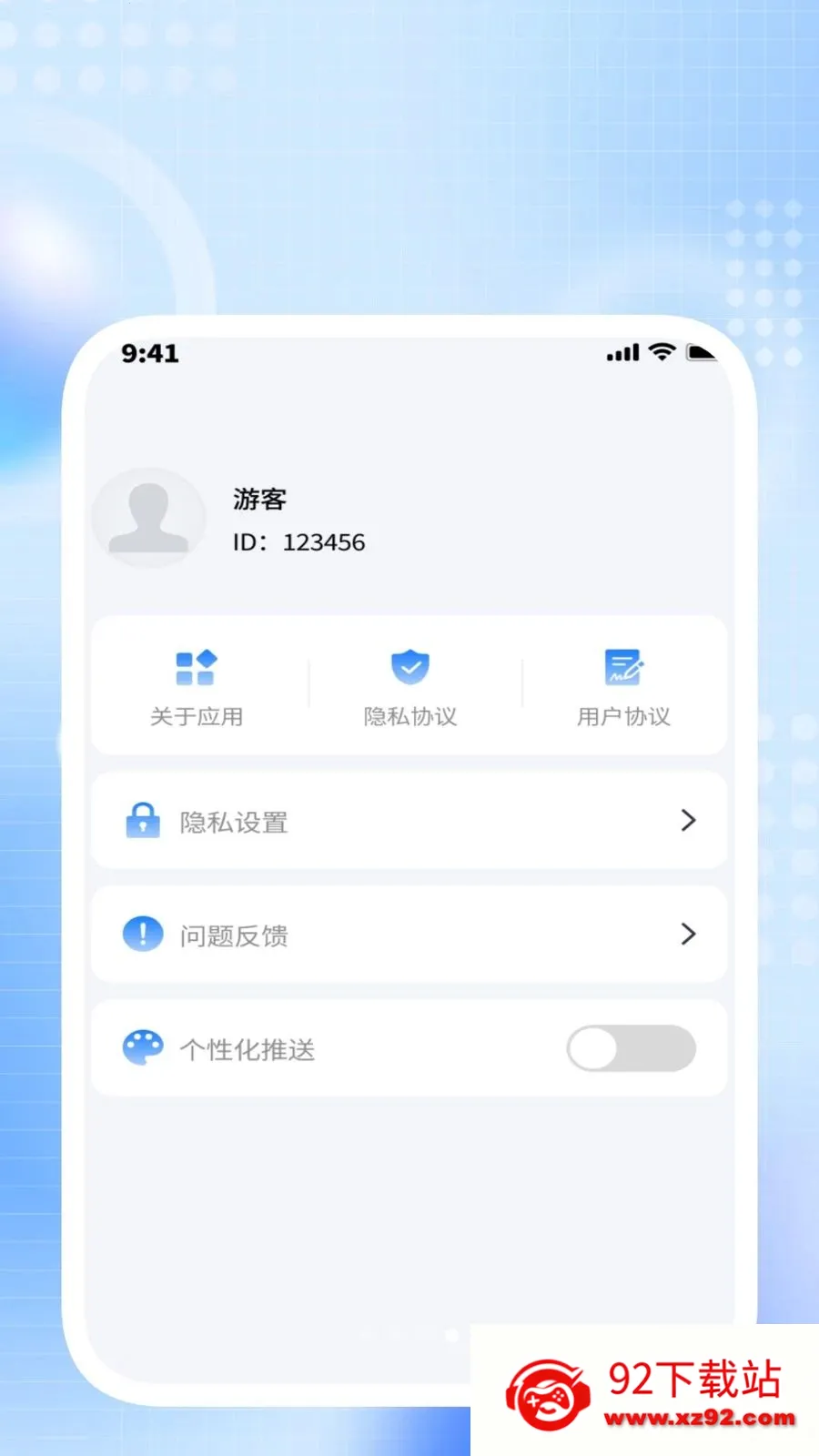Tap the blue shield 隐私协议 icon
Image resolution: width=819 pixels, height=1456 pixels.
[x=409, y=667]
